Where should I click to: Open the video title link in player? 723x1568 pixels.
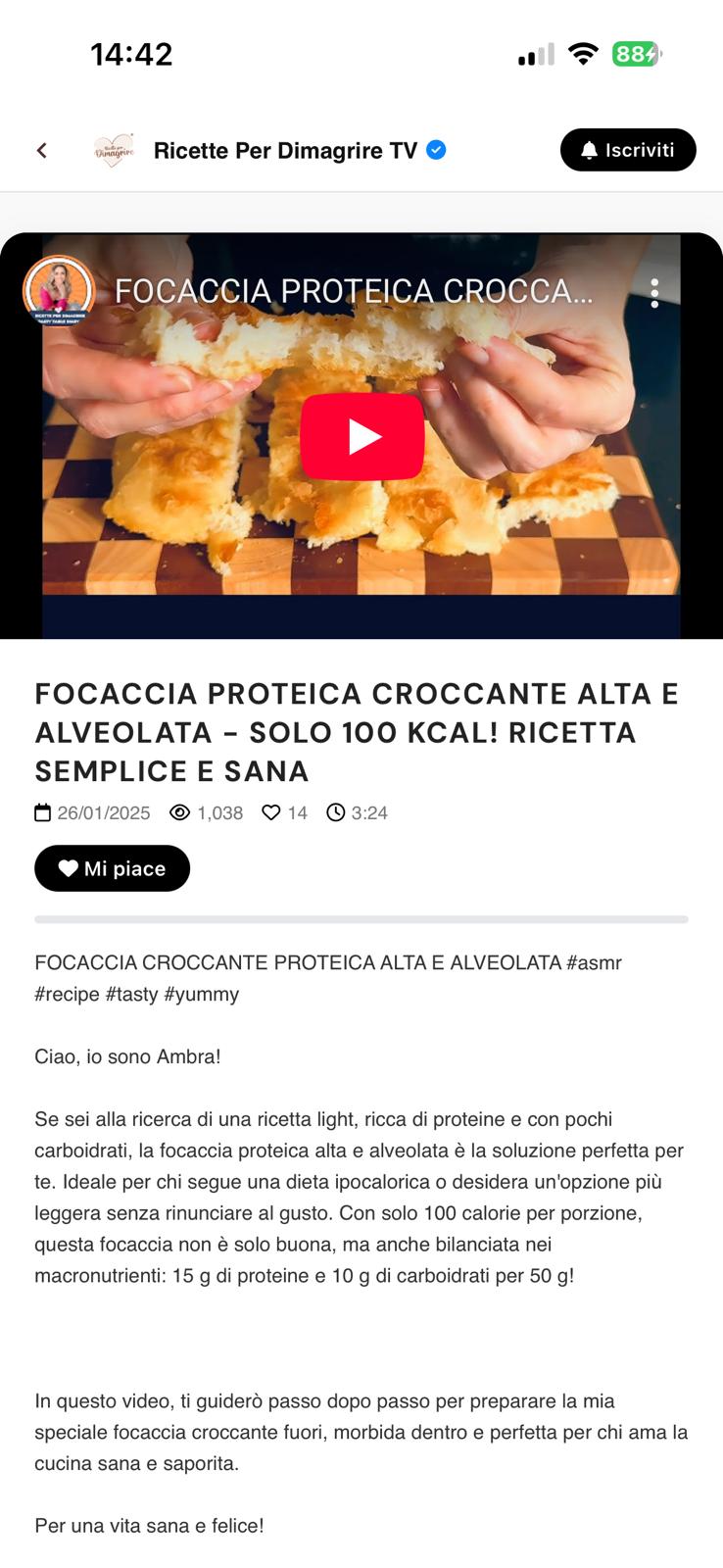353,291
